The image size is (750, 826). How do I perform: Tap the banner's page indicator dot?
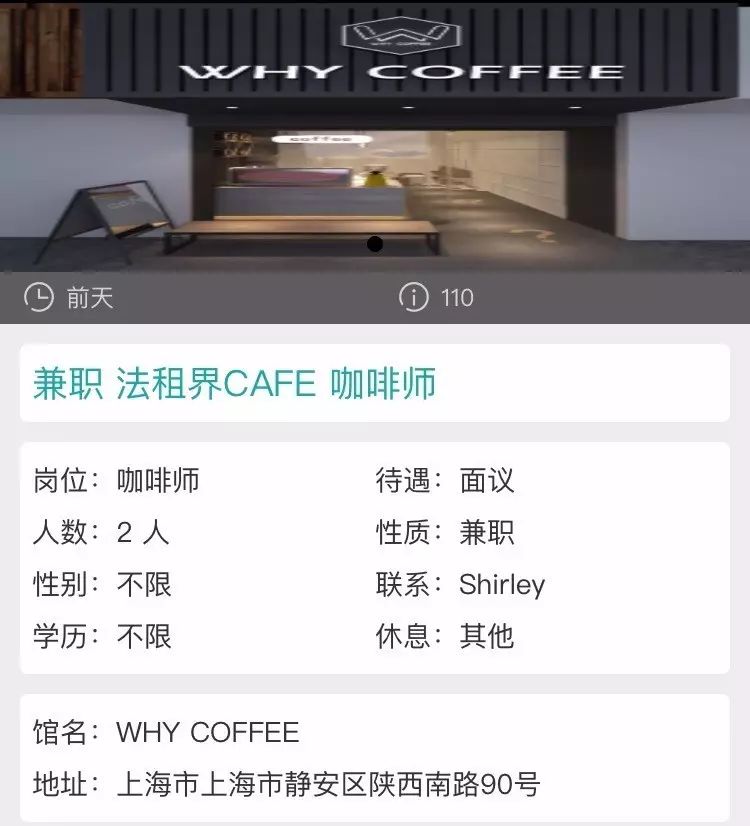(x=375, y=244)
